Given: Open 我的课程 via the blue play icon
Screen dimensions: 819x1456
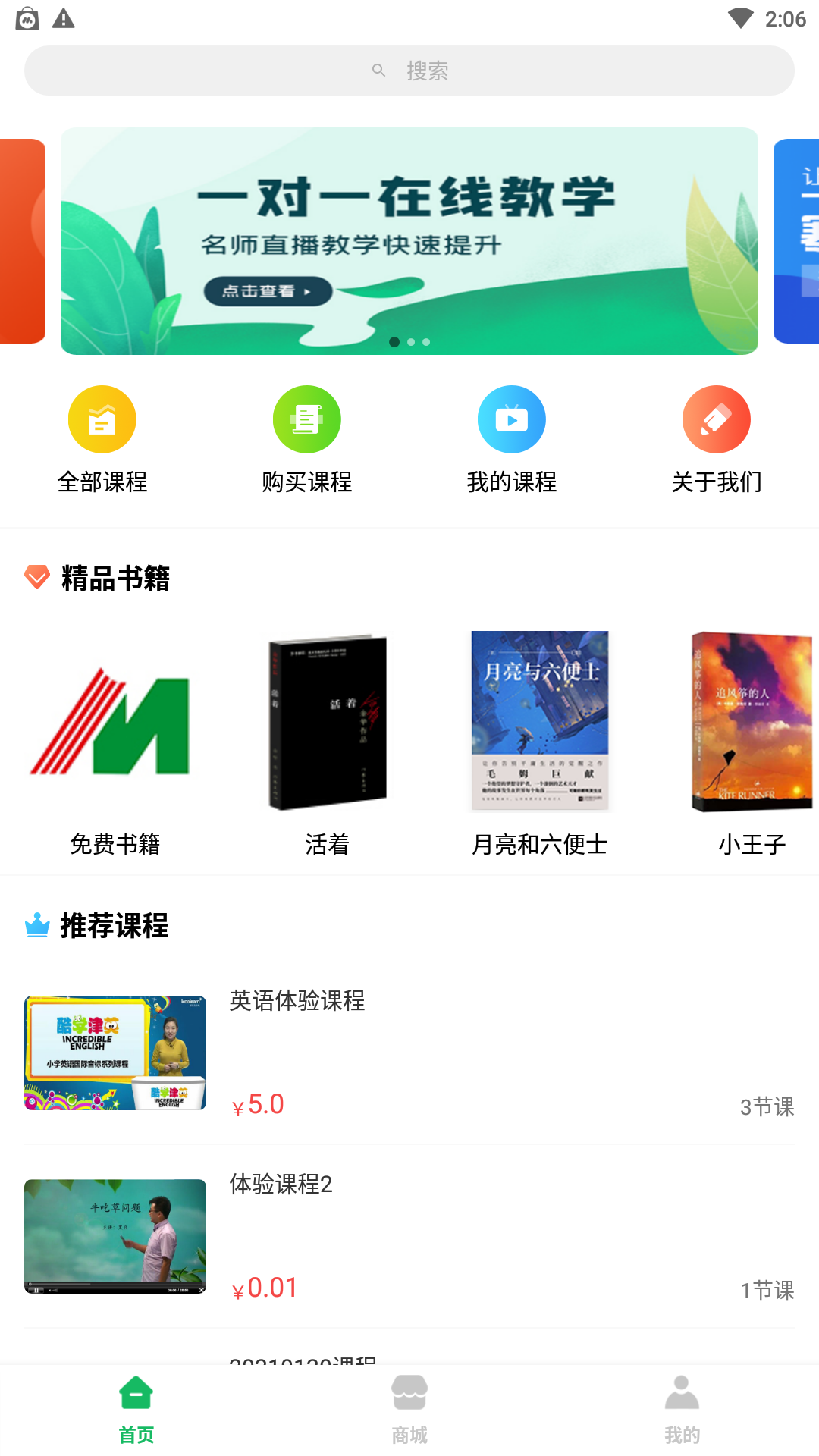Looking at the screenshot, I should click(512, 419).
